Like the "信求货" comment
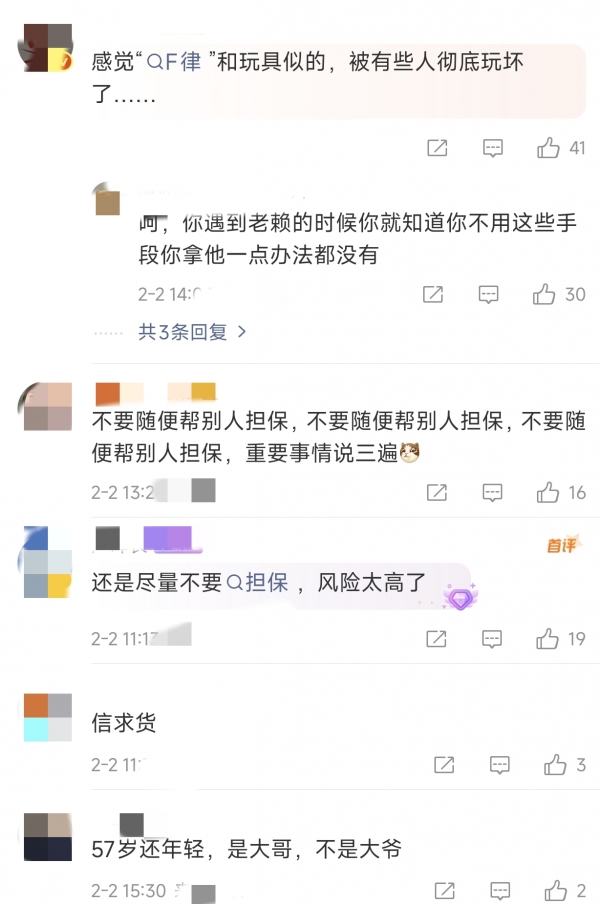The height and width of the screenshot is (904, 600). pyautogui.click(x=555, y=765)
